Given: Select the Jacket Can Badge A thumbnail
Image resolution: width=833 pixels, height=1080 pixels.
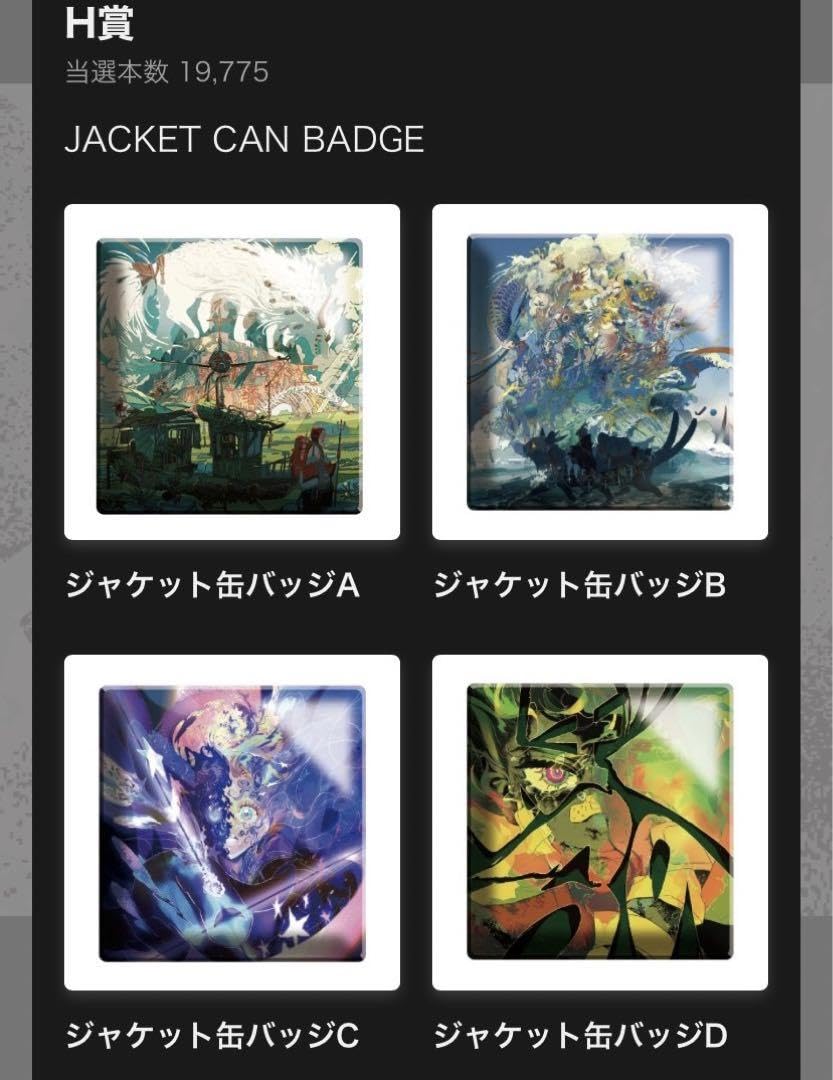Looking at the screenshot, I should coord(232,370).
